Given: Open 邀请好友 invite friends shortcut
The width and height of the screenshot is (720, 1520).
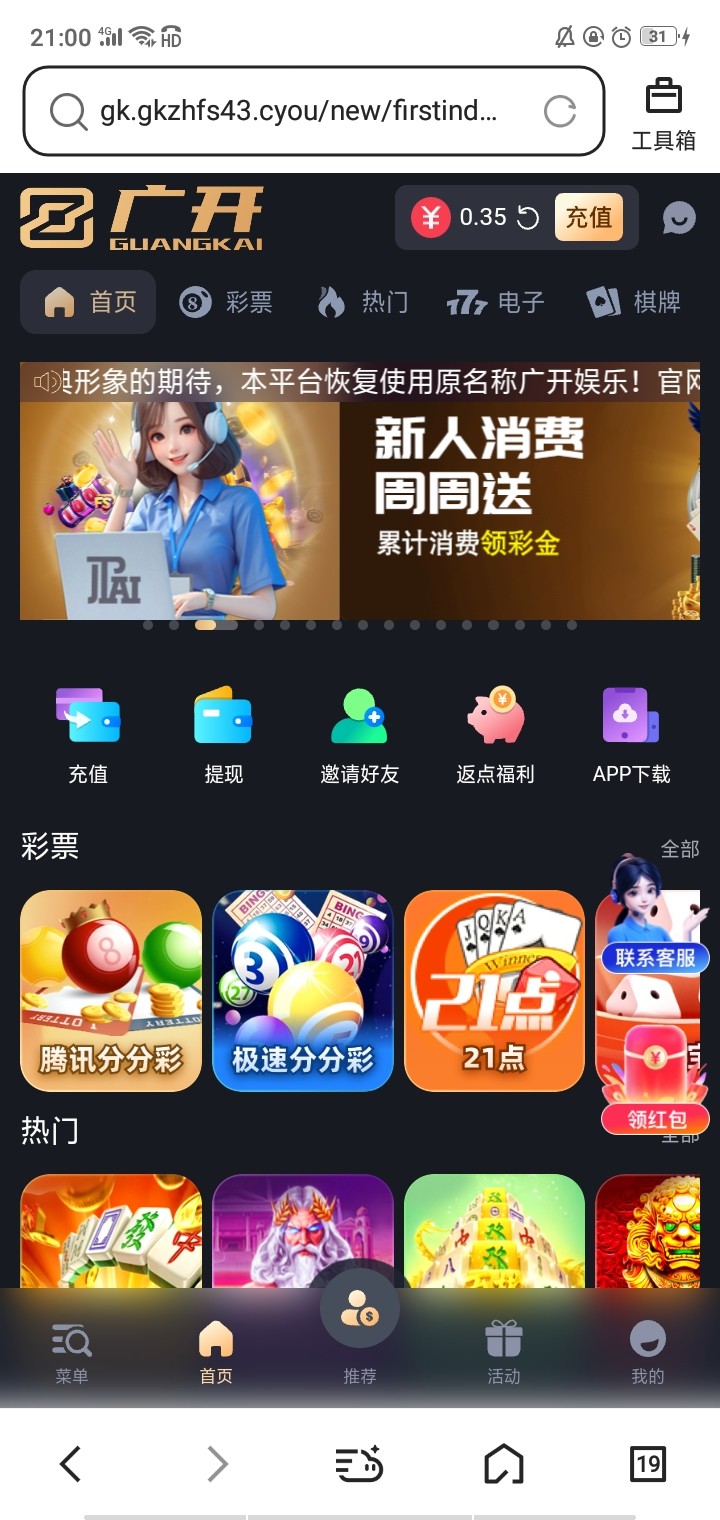Looking at the screenshot, I should [x=359, y=736].
